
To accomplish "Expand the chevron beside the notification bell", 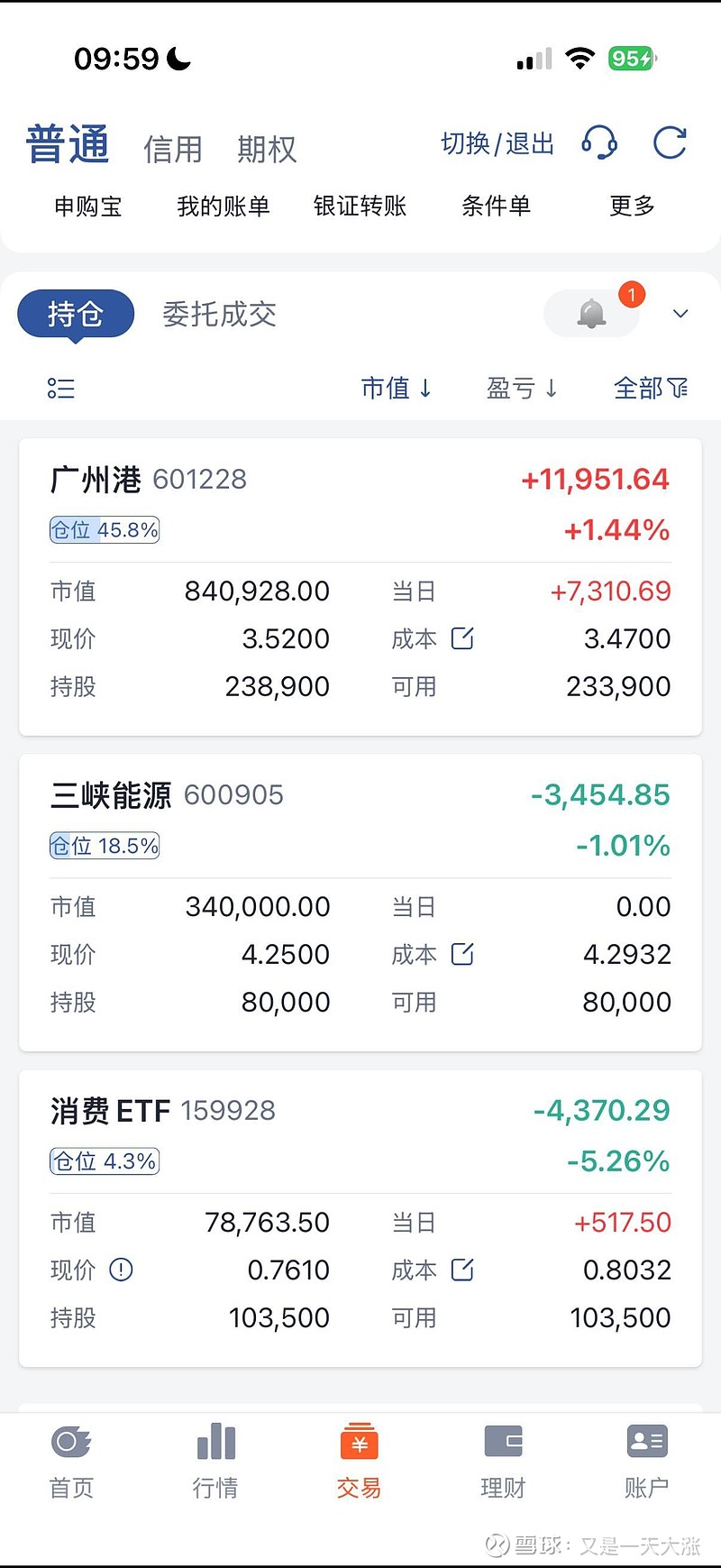I will tap(680, 313).
